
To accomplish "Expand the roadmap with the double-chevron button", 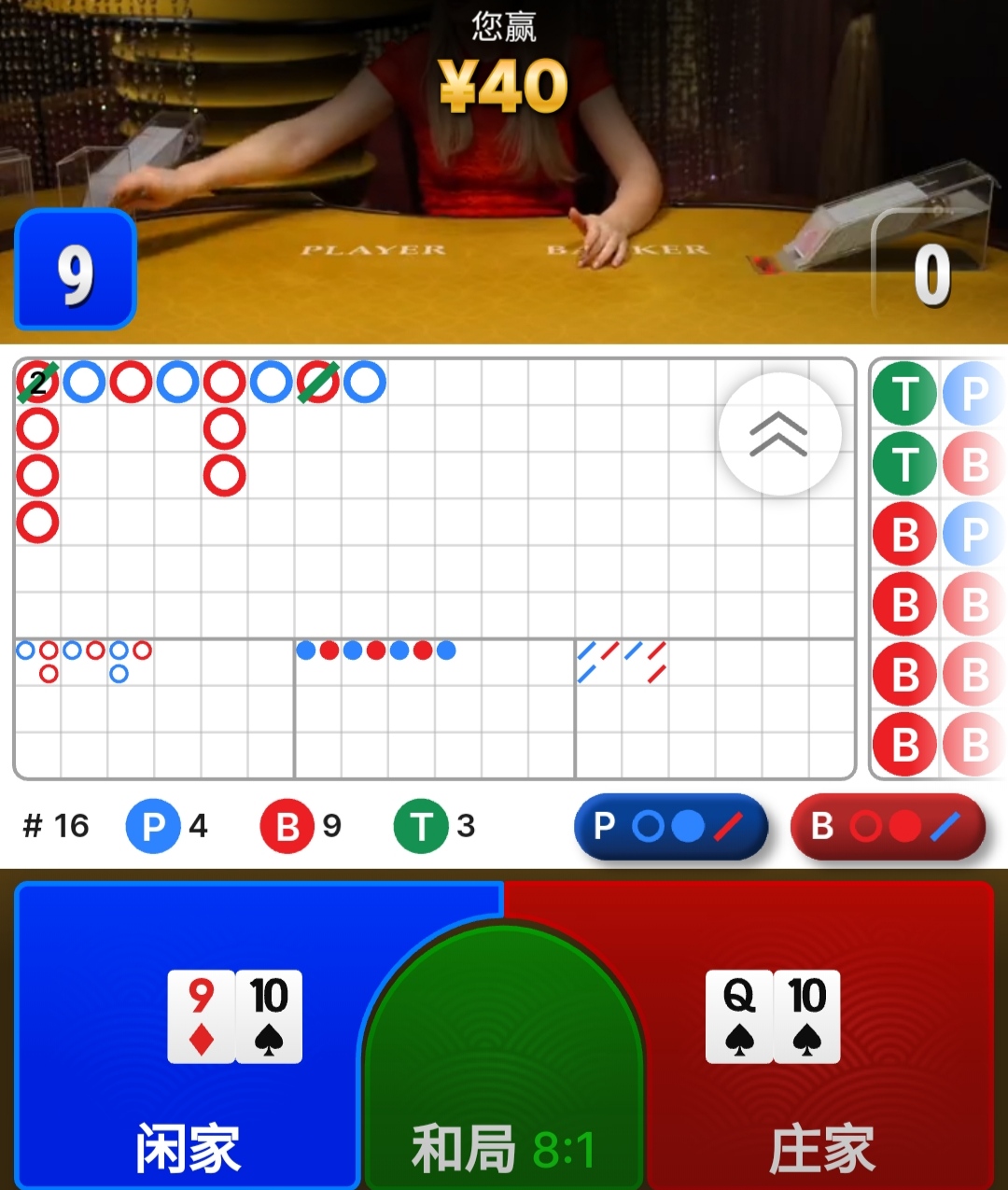I will coord(779,434).
